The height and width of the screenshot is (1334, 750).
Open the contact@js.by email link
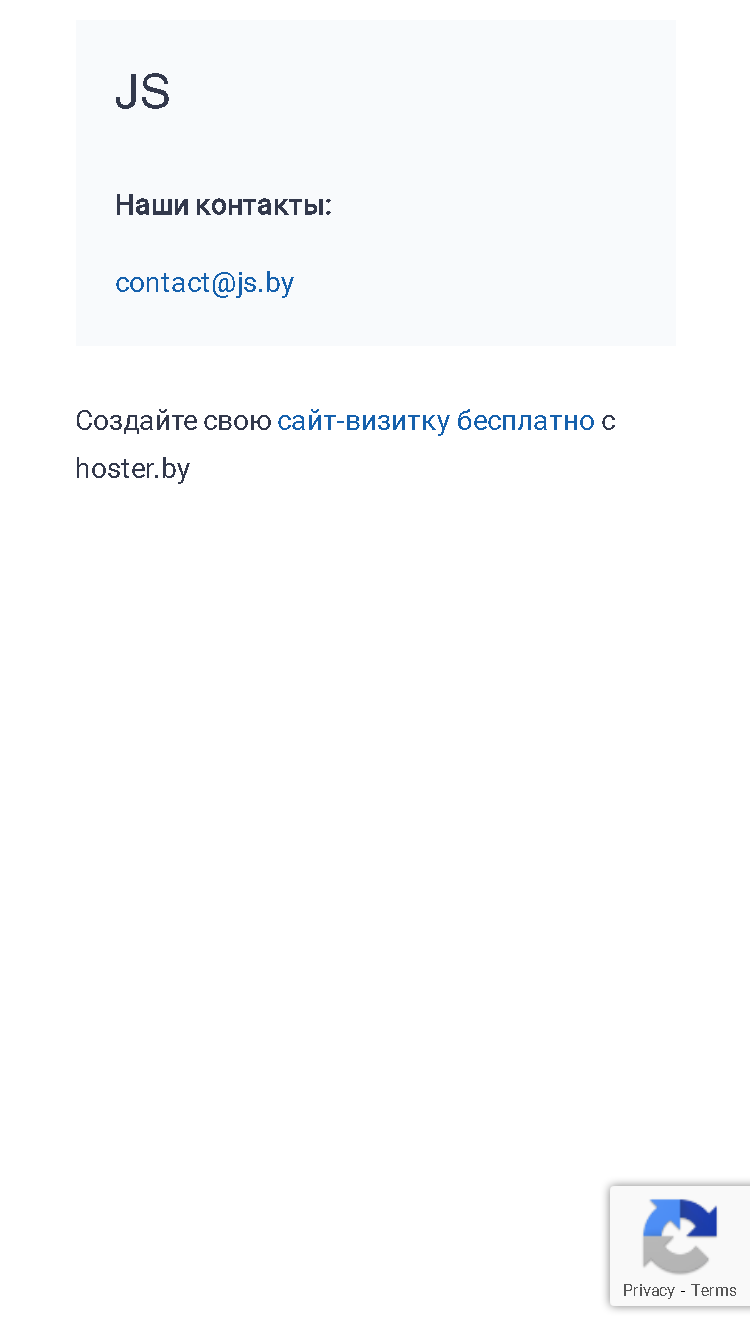click(205, 283)
